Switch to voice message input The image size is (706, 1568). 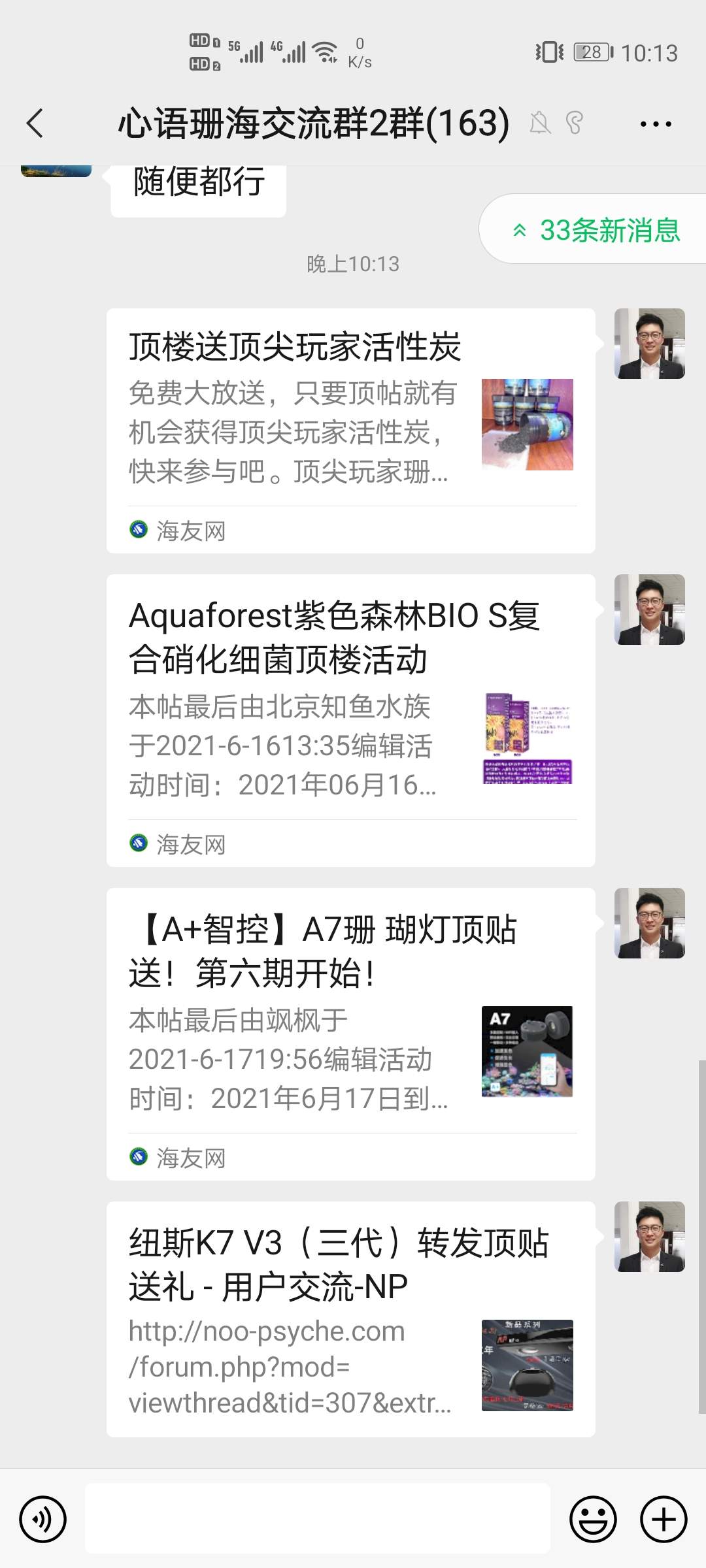point(43,1520)
